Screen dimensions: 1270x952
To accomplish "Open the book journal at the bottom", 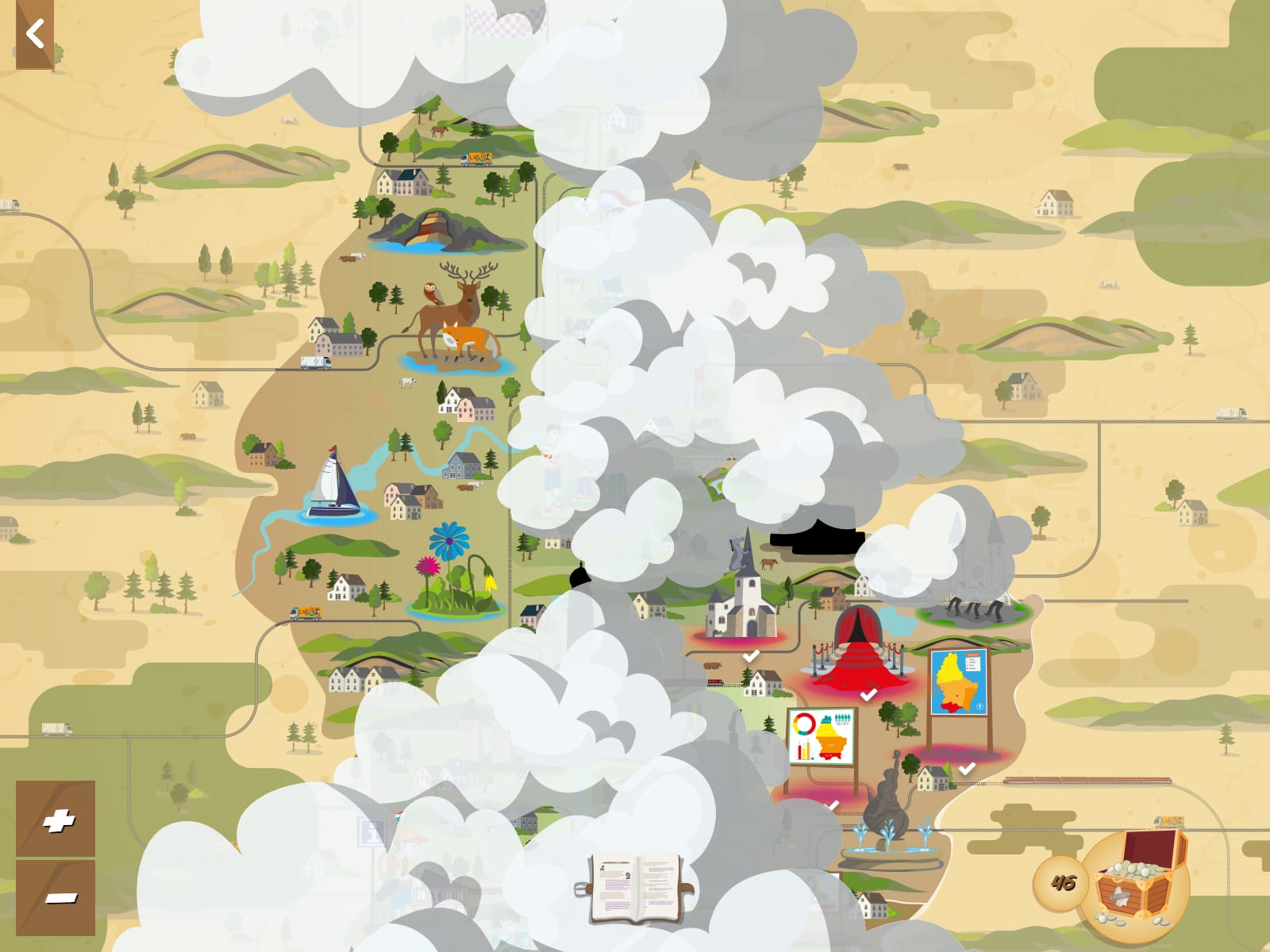I will click(636, 889).
